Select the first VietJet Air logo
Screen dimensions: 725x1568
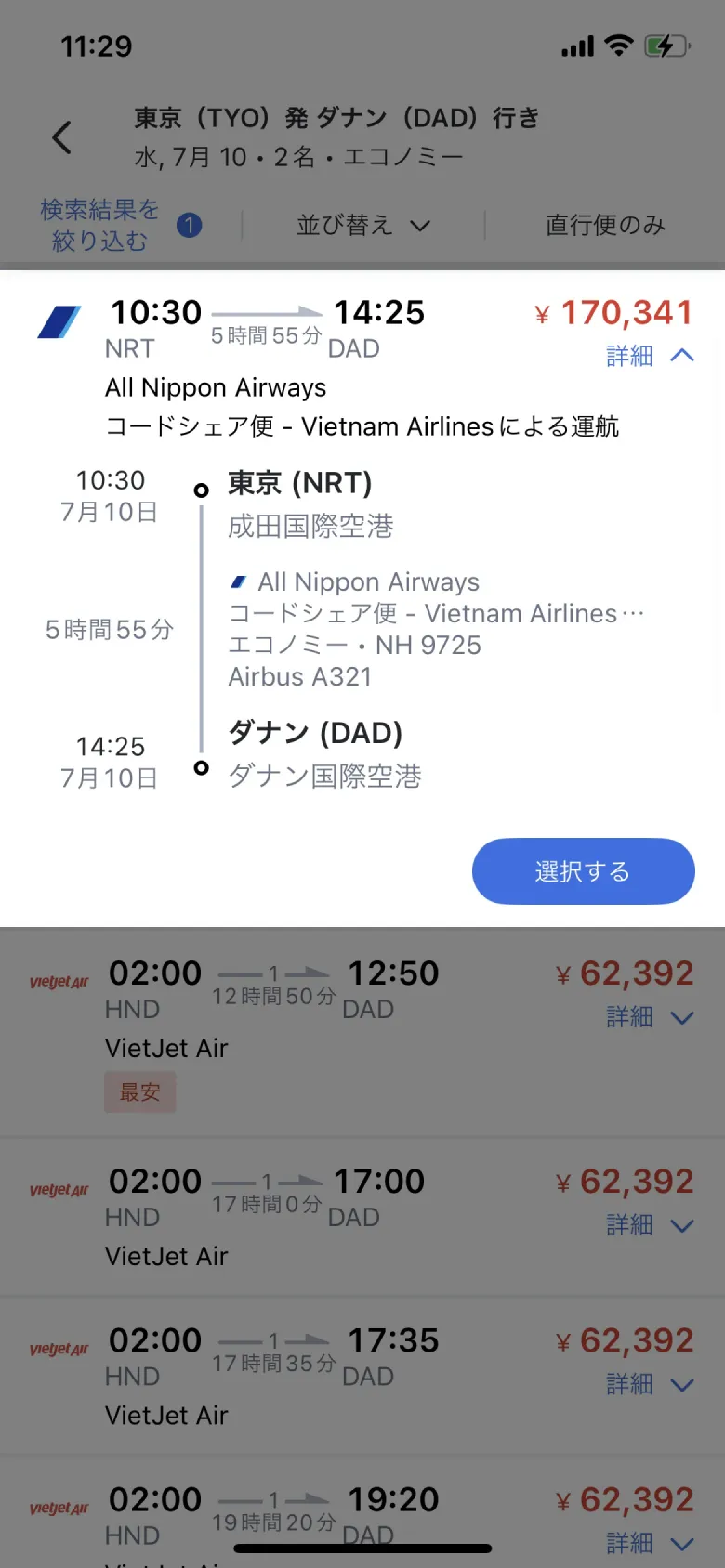tap(58, 981)
